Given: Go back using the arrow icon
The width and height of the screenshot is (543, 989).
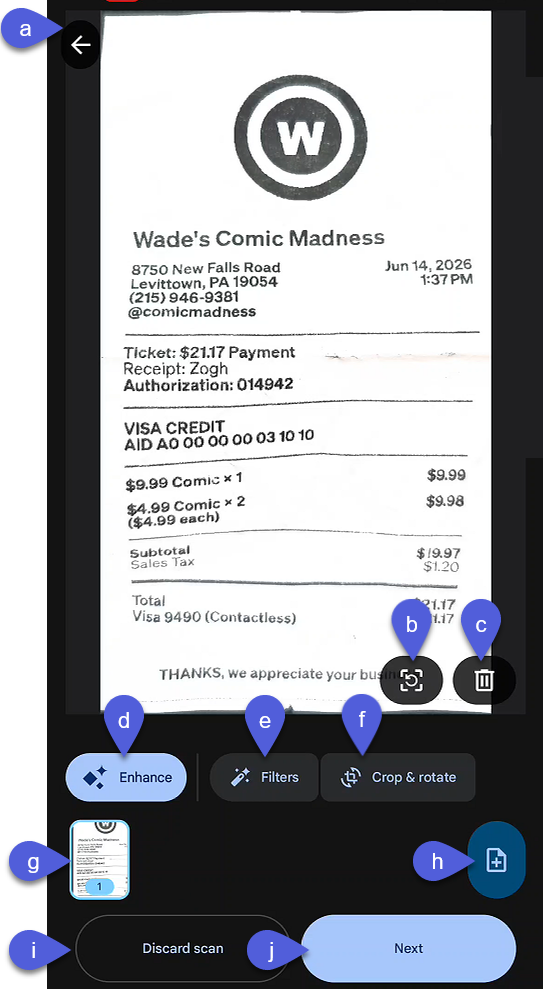Looking at the screenshot, I should (81, 45).
